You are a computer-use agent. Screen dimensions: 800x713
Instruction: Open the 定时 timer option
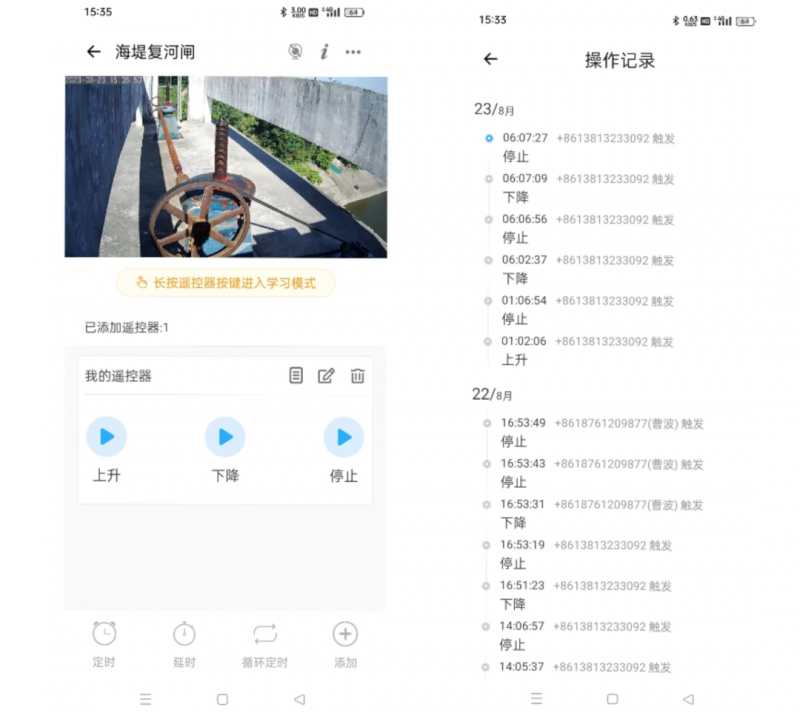click(x=104, y=642)
